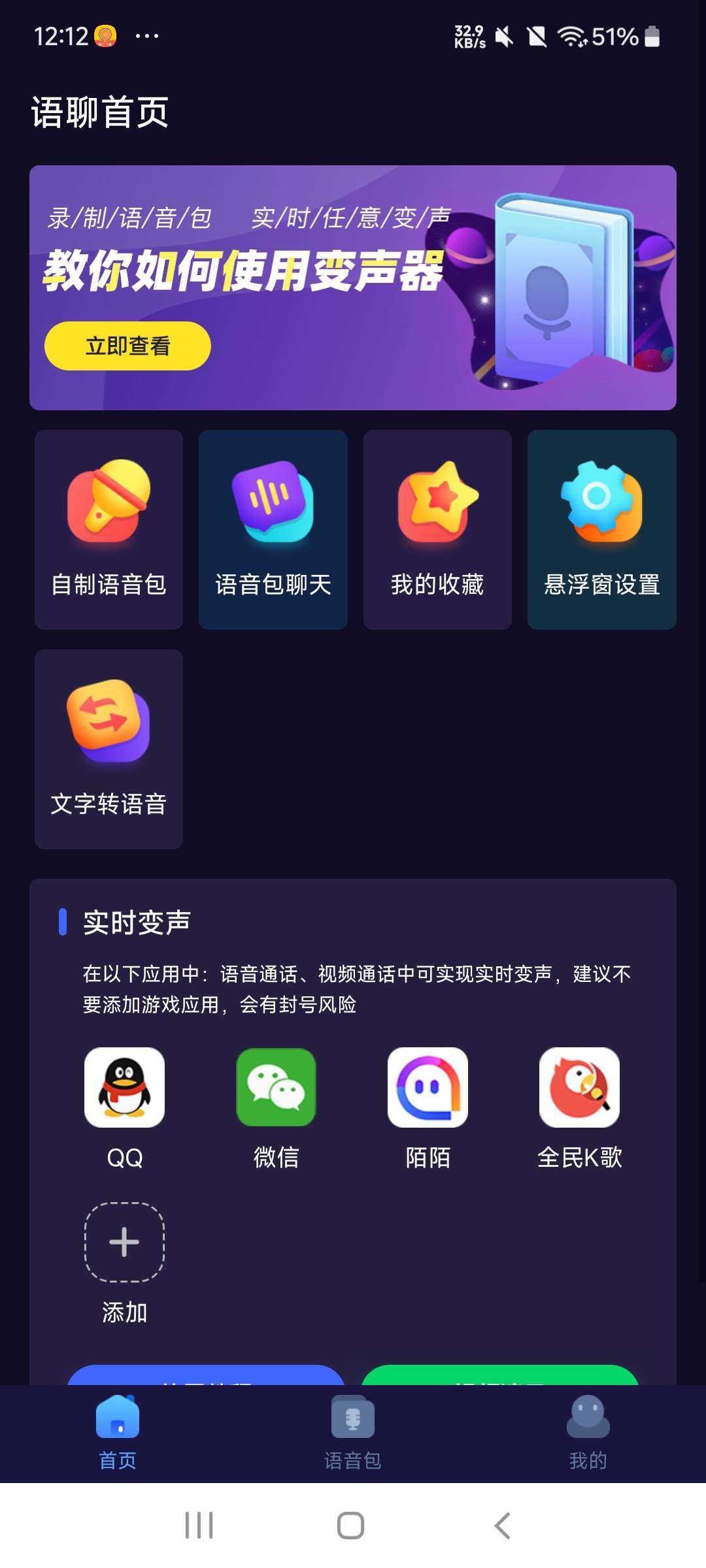Select QQ in the real-time voice apps
The image size is (706, 1568).
pyautogui.click(x=124, y=1088)
